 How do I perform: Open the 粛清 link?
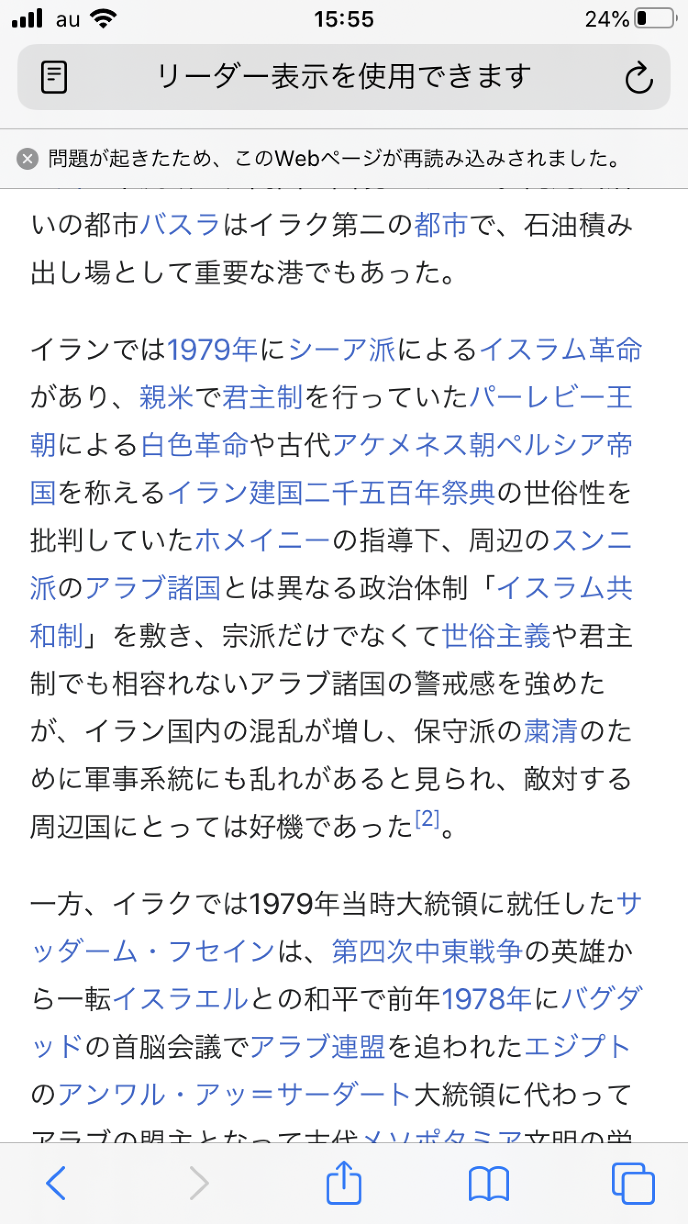[x=551, y=730]
